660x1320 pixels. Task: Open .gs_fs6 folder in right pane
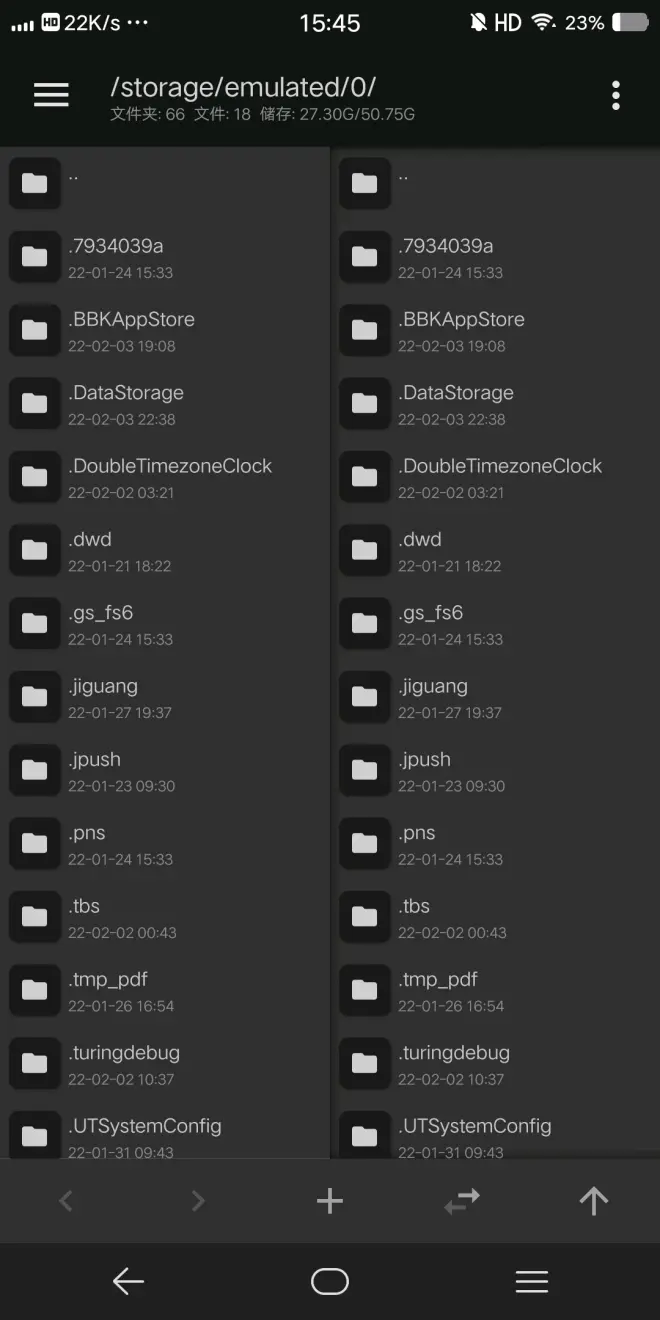coord(495,624)
